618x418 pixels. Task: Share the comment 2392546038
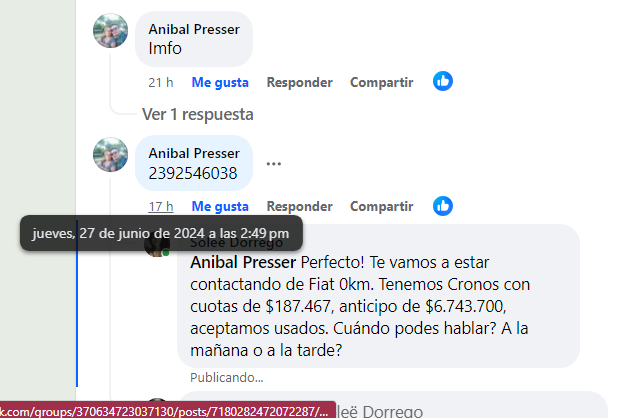[x=381, y=206]
